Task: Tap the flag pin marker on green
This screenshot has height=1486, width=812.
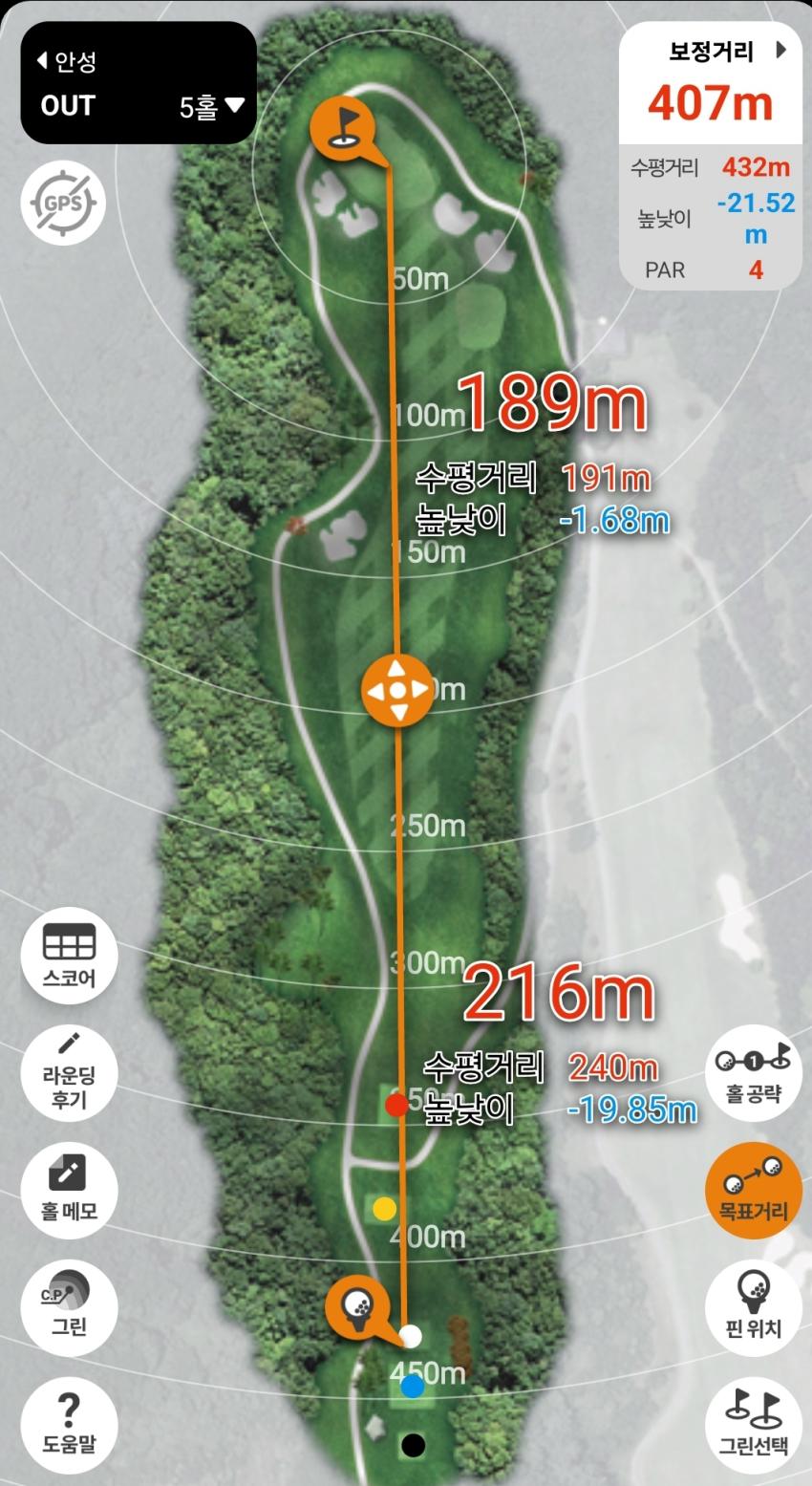Action: point(342,127)
